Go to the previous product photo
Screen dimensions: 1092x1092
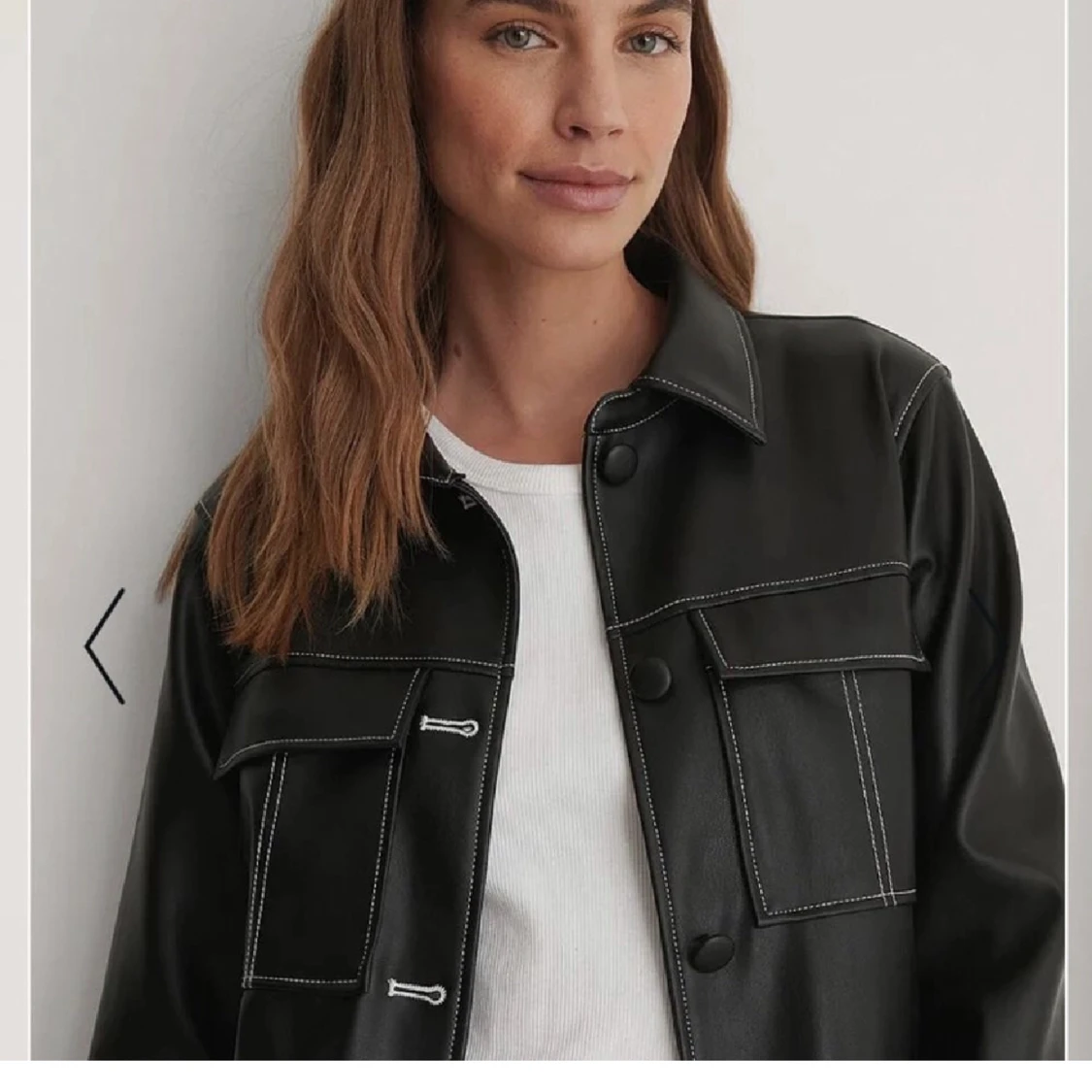[105, 645]
